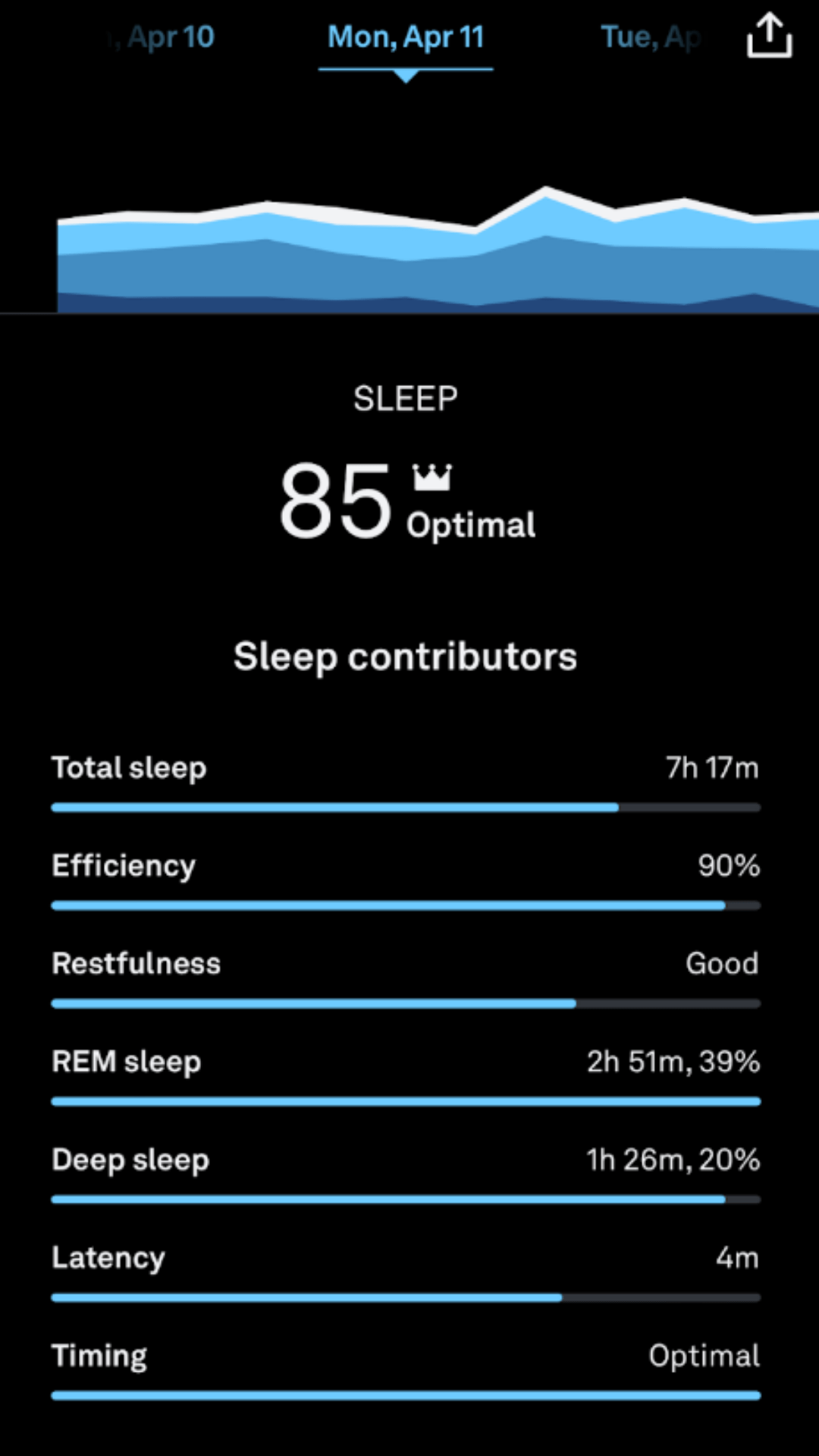View Deep sleep contributor details

click(406, 1173)
